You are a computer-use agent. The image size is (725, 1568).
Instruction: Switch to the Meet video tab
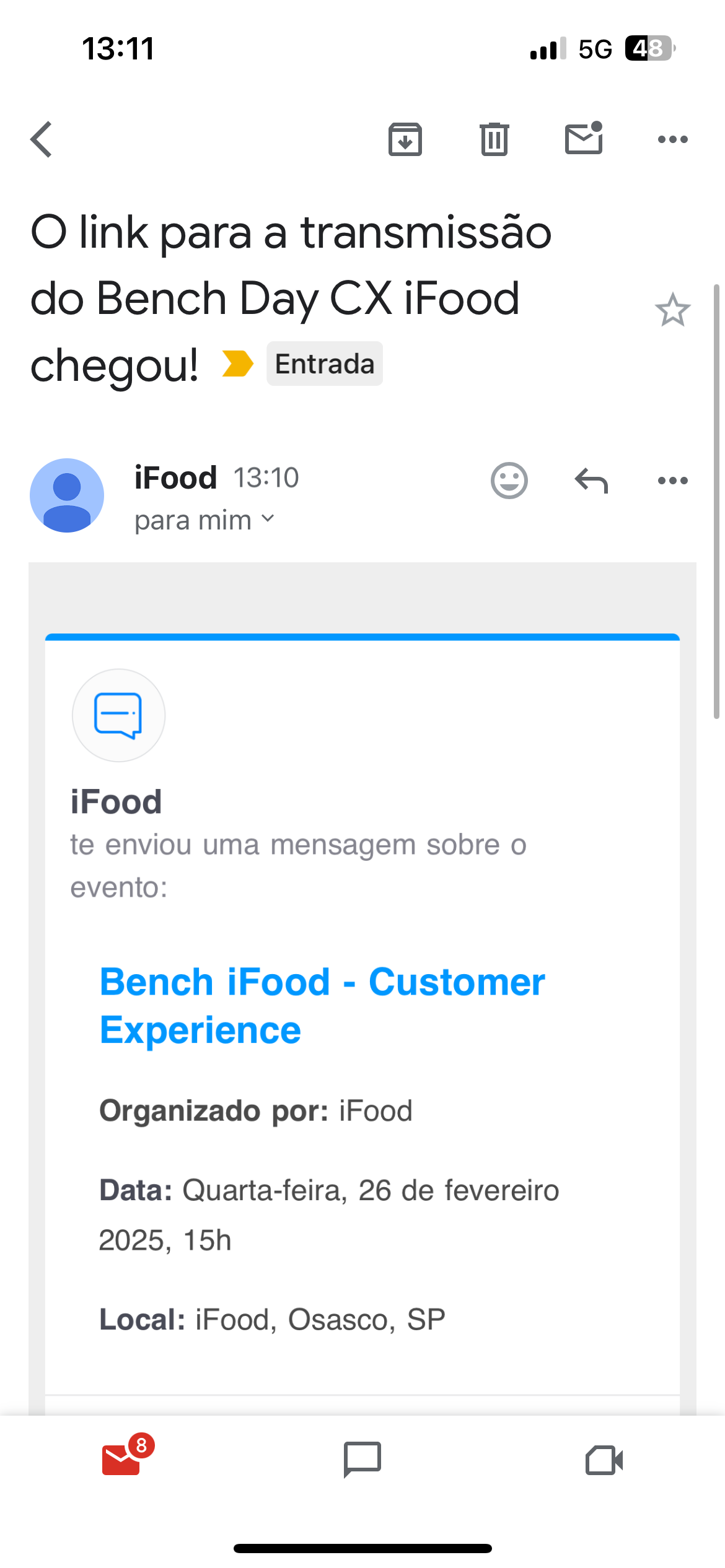(x=604, y=1460)
